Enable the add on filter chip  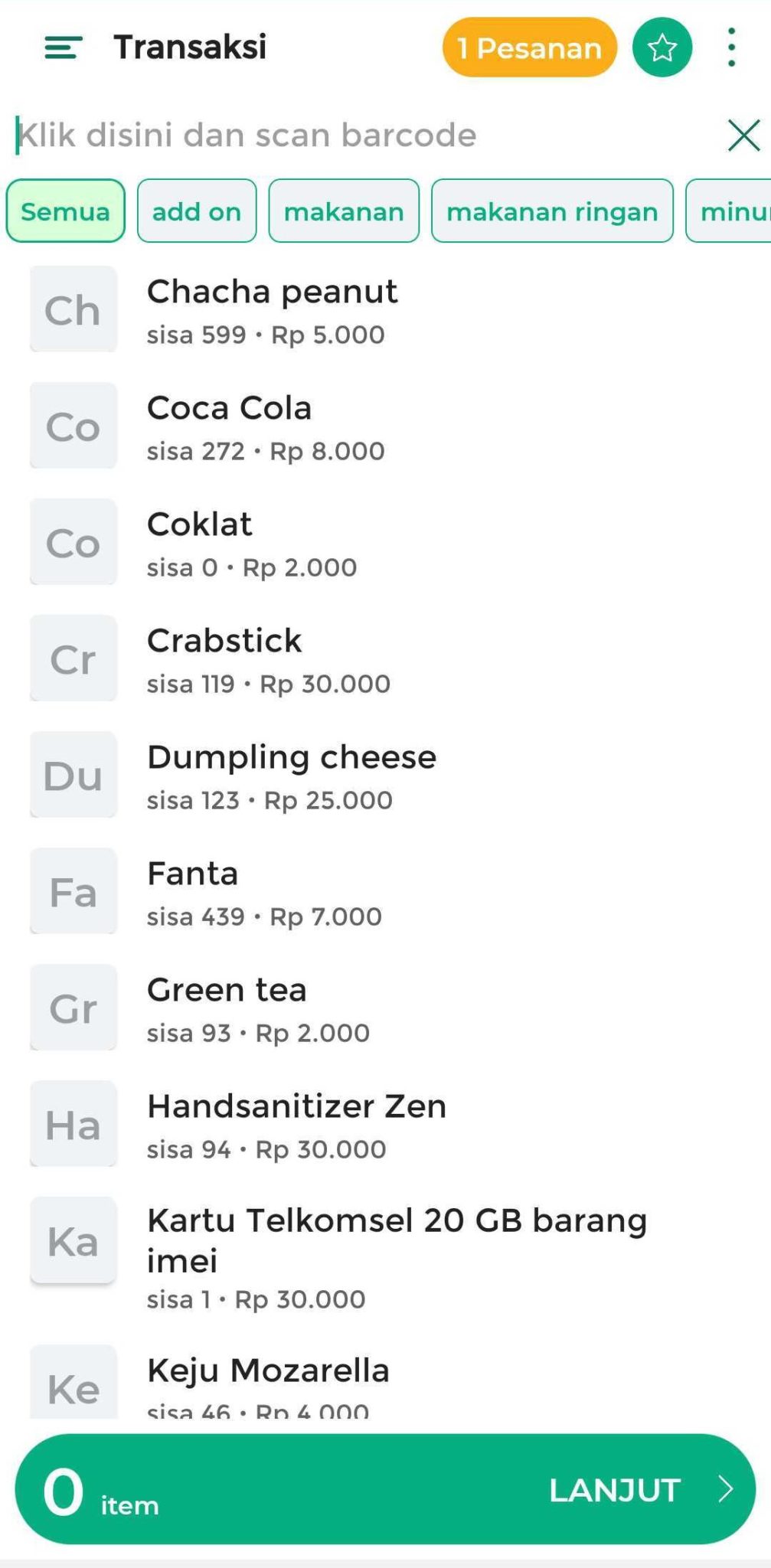(x=196, y=211)
